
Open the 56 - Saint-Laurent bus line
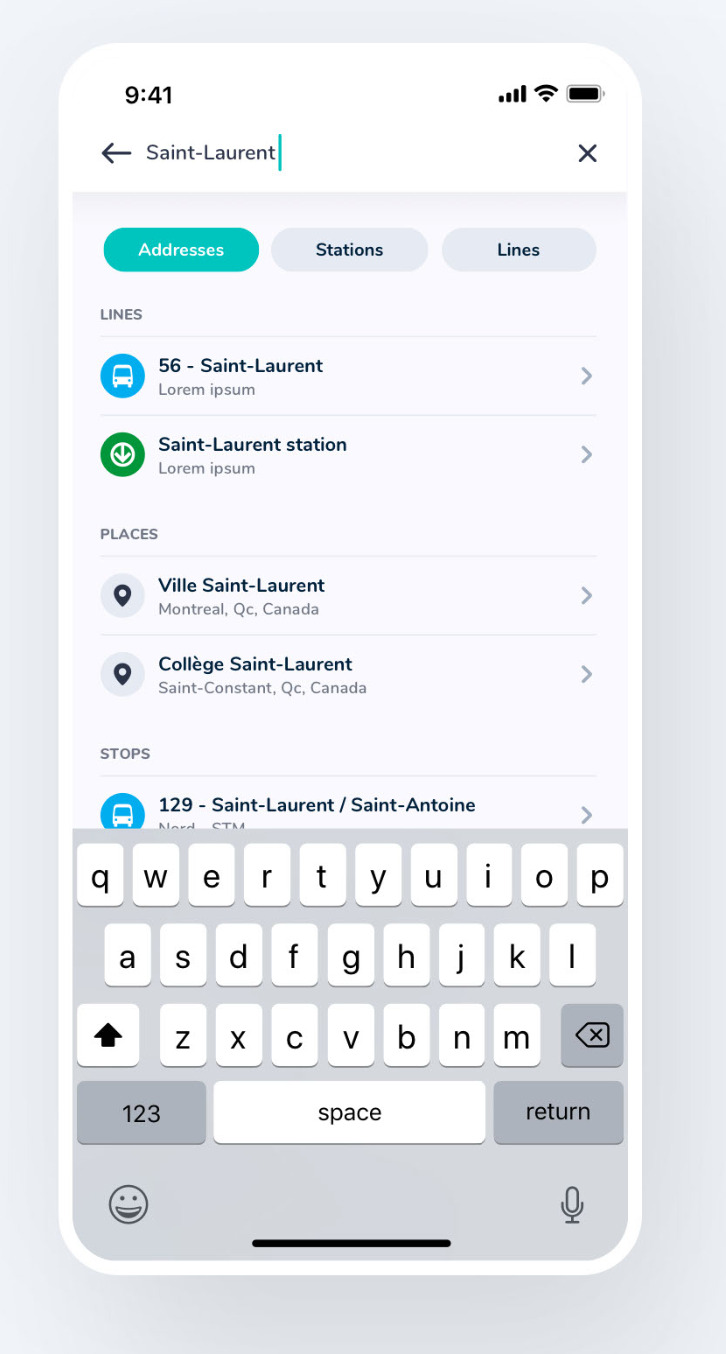(x=348, y=376)
